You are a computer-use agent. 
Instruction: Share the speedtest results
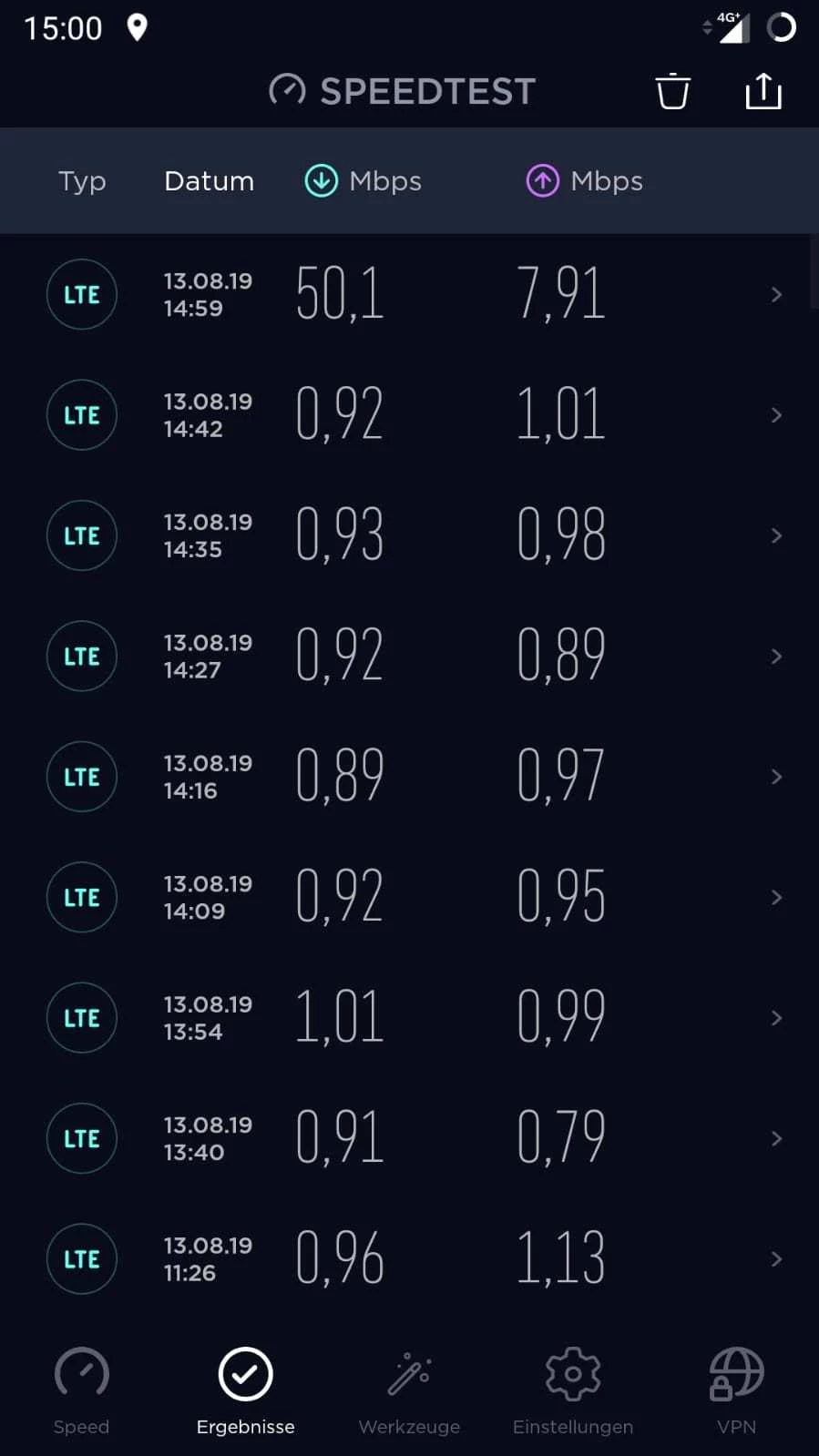click(x=763, y=91)
